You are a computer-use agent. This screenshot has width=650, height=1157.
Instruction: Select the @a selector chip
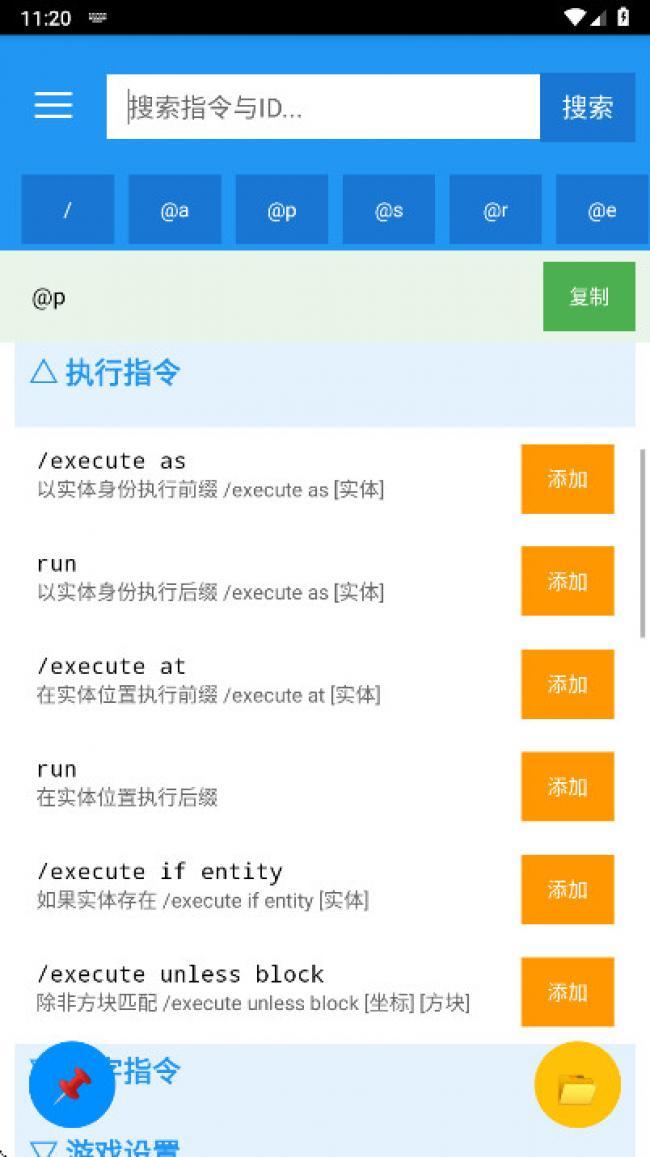pyautogui.click(x=174, y=210)
